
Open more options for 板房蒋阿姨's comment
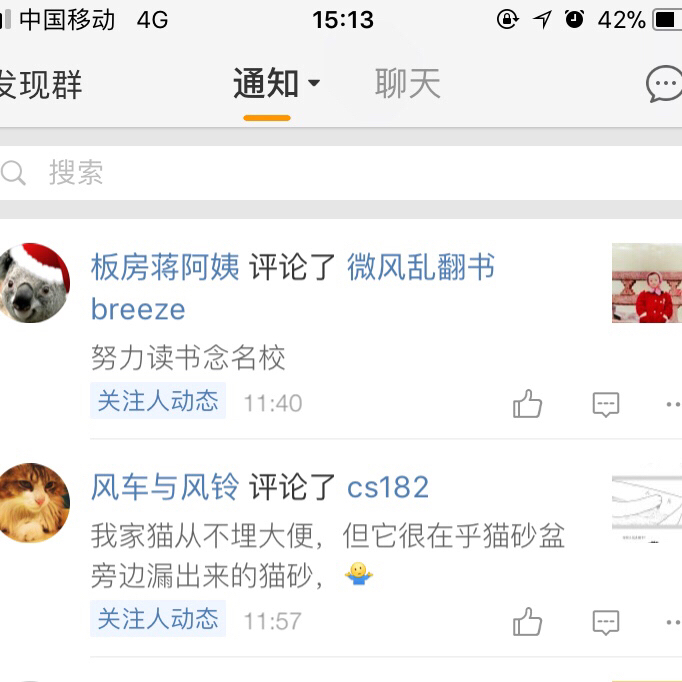(673, 404)
